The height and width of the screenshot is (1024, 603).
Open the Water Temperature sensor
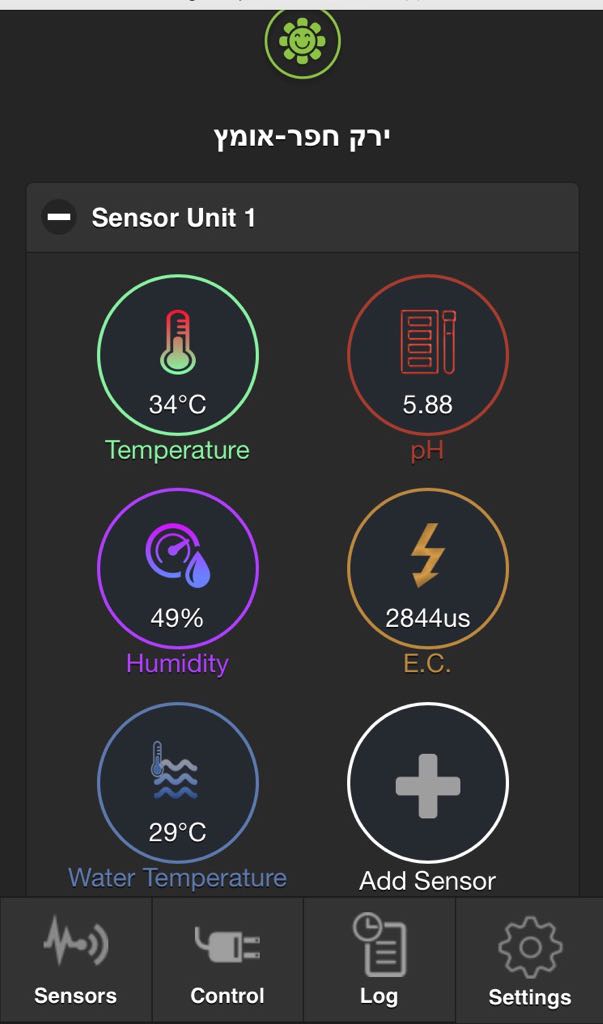click(x=178, y=782)
